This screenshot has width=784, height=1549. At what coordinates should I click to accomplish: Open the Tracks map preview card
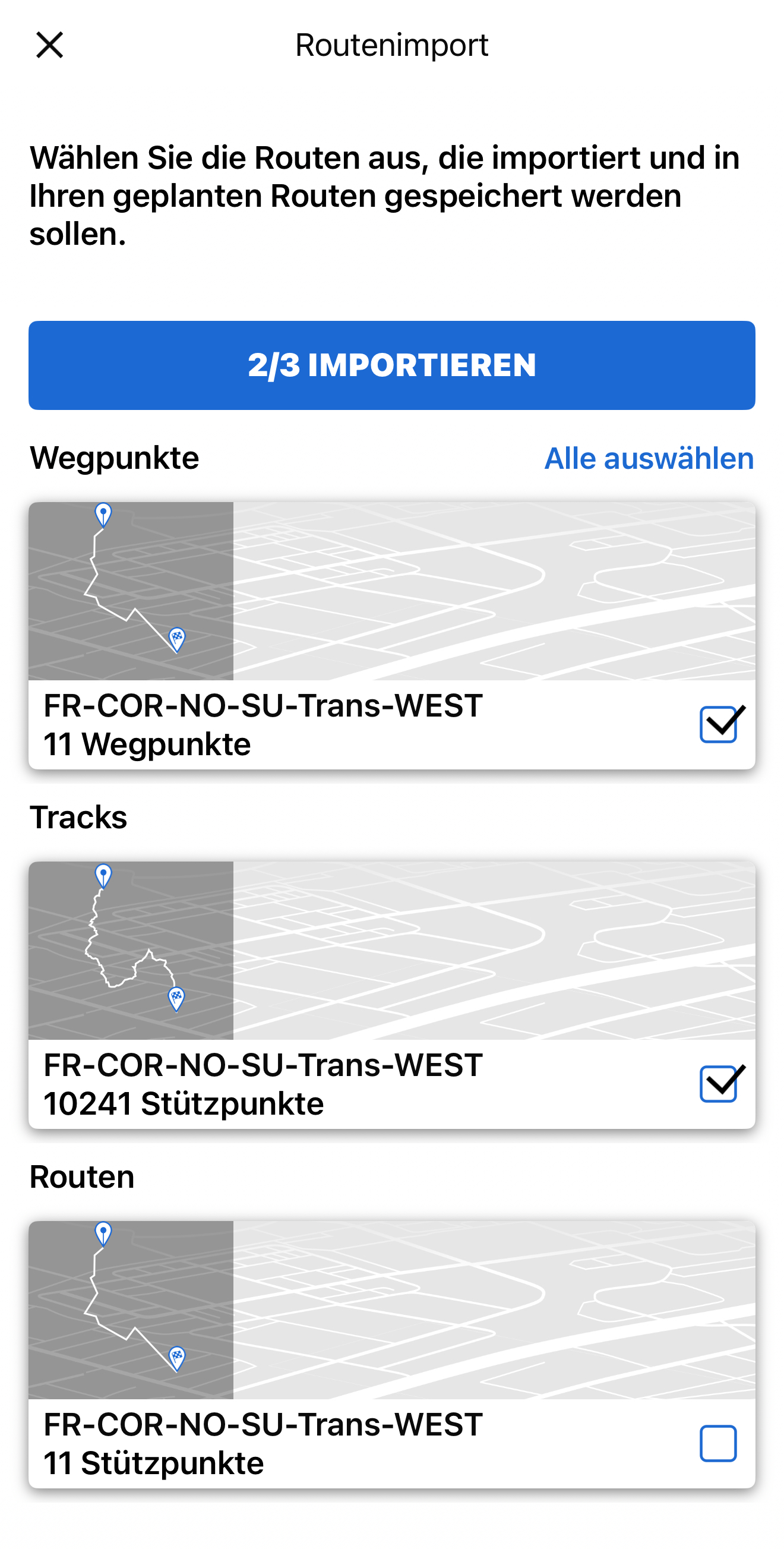pyautogui.click(x=392, y=951)
